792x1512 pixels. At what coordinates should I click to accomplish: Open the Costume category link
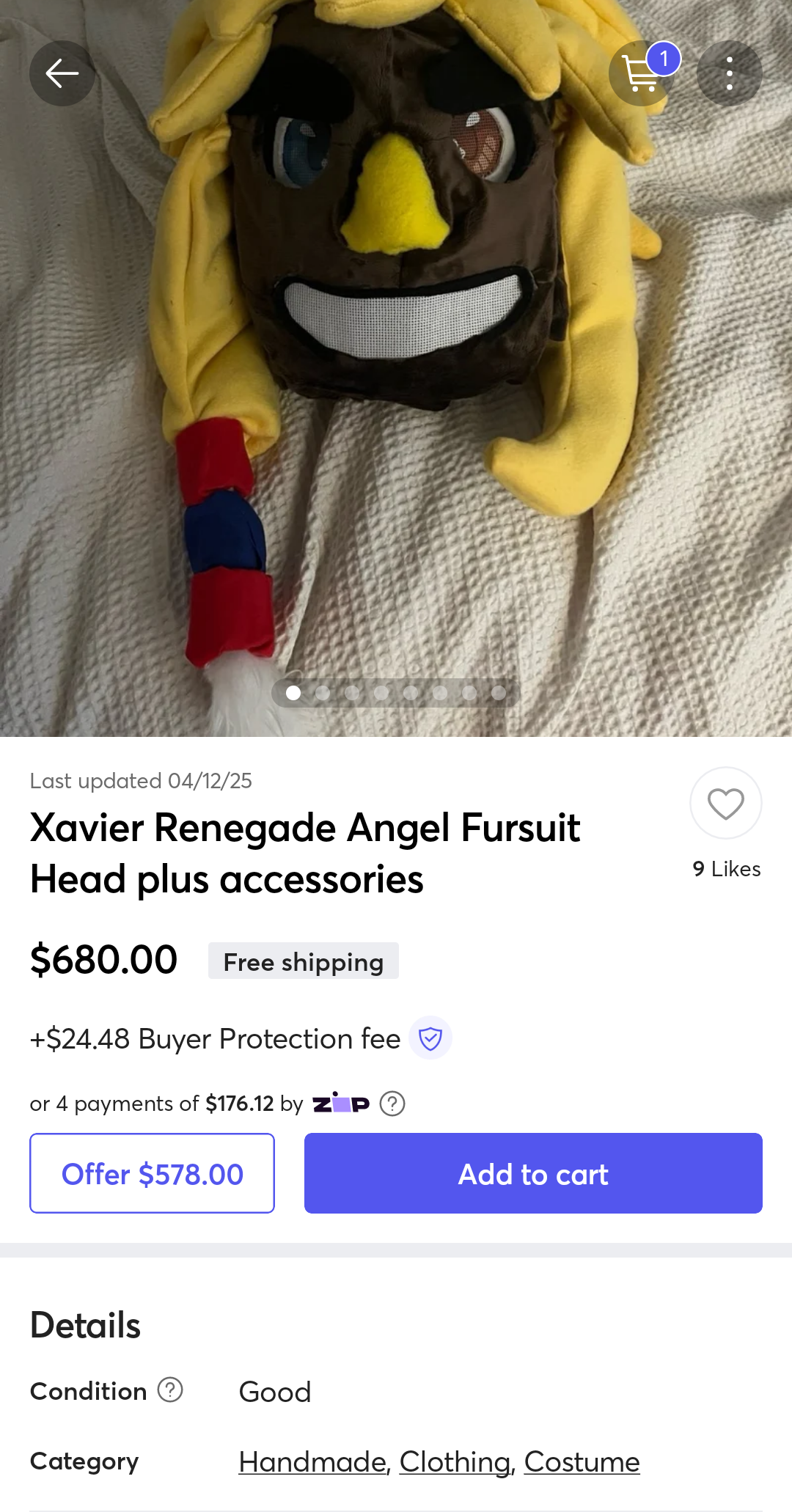tap(582, 1461)
